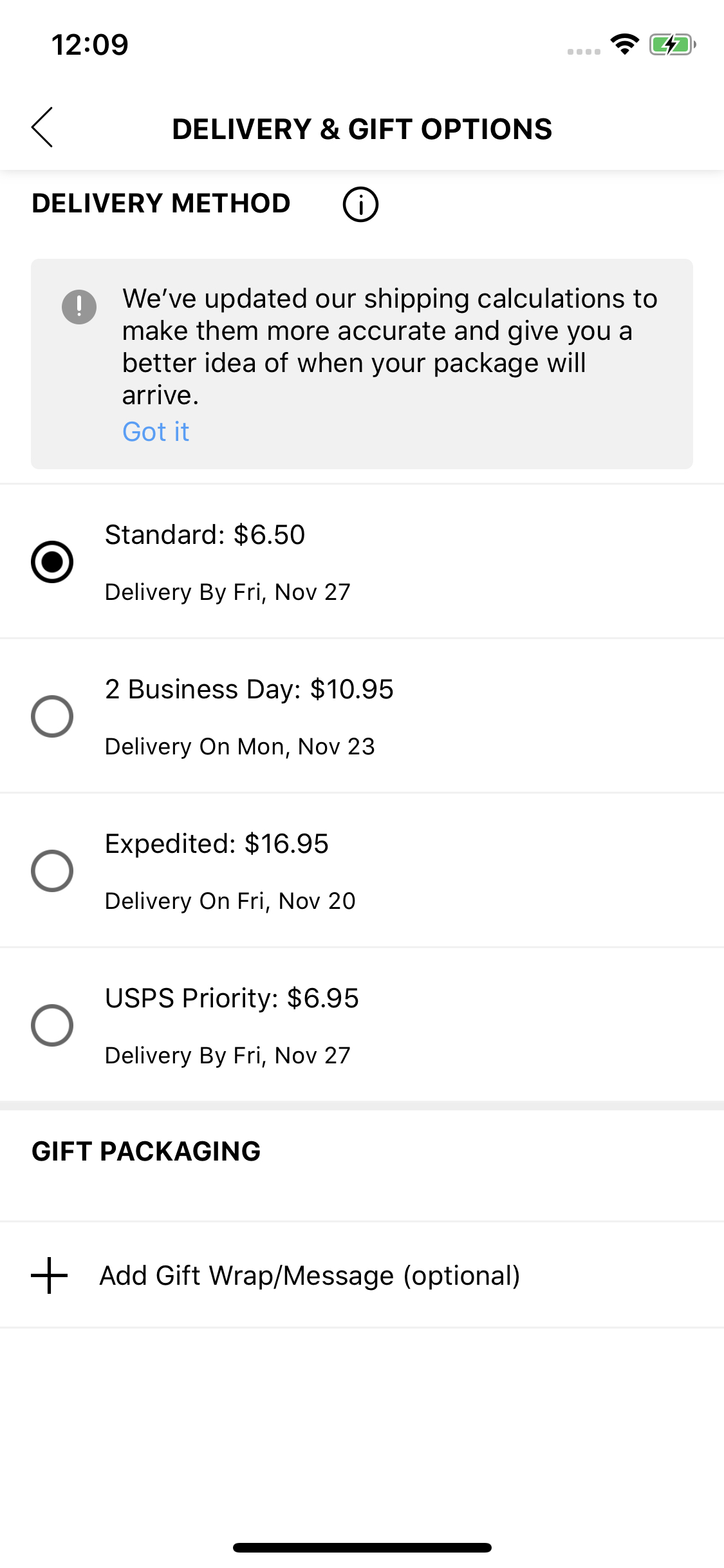Tap the DELIVERY METHOD section label
The height and width of the screenshot is (1568, 724).
(x=160, y=203)
